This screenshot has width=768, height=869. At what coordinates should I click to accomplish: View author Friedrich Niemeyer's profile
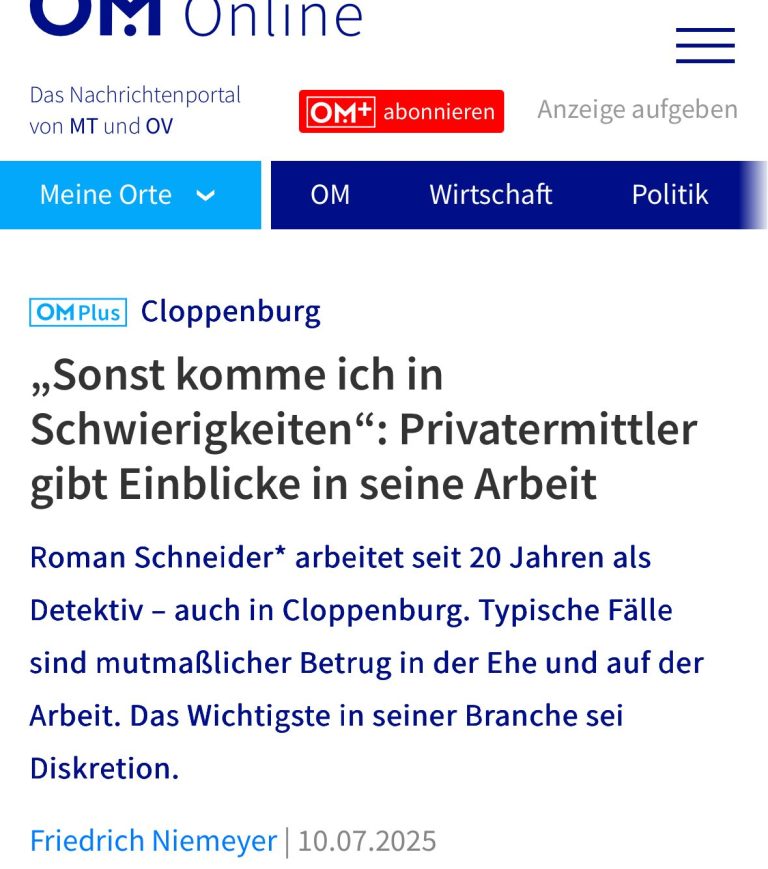pyautogui.click(x=153, y=841)
